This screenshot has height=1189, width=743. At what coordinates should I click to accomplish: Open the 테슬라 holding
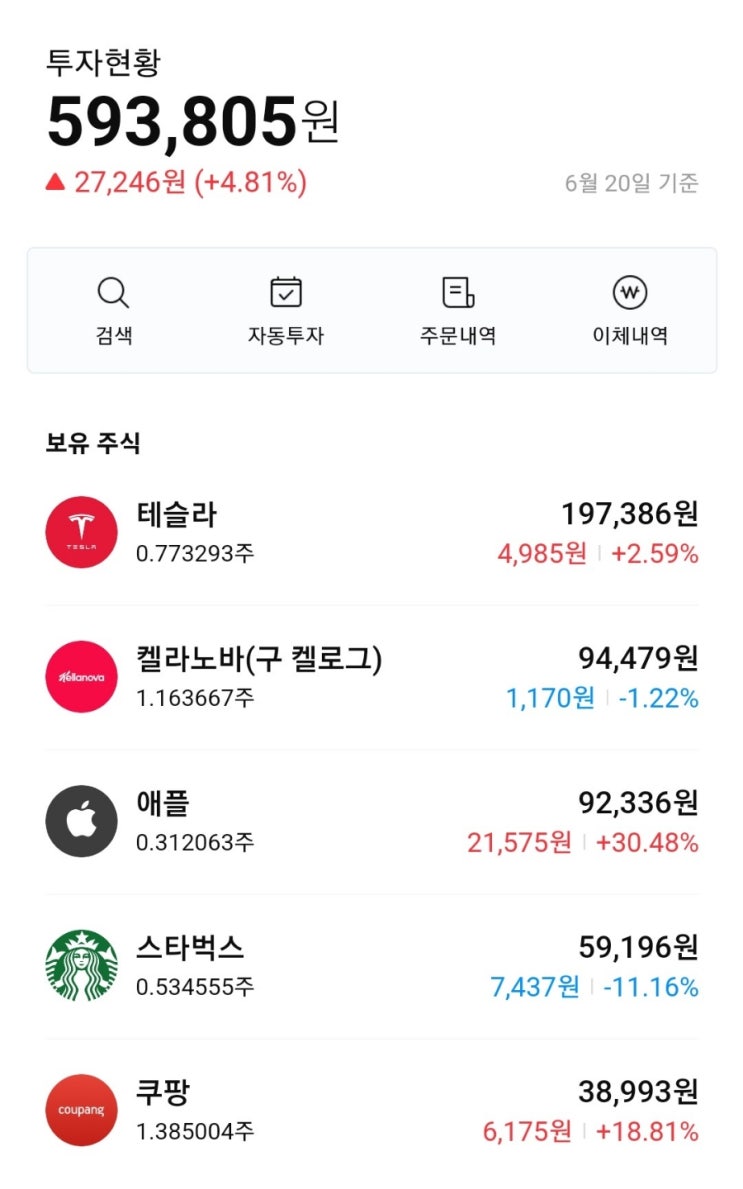coord(371,532)
